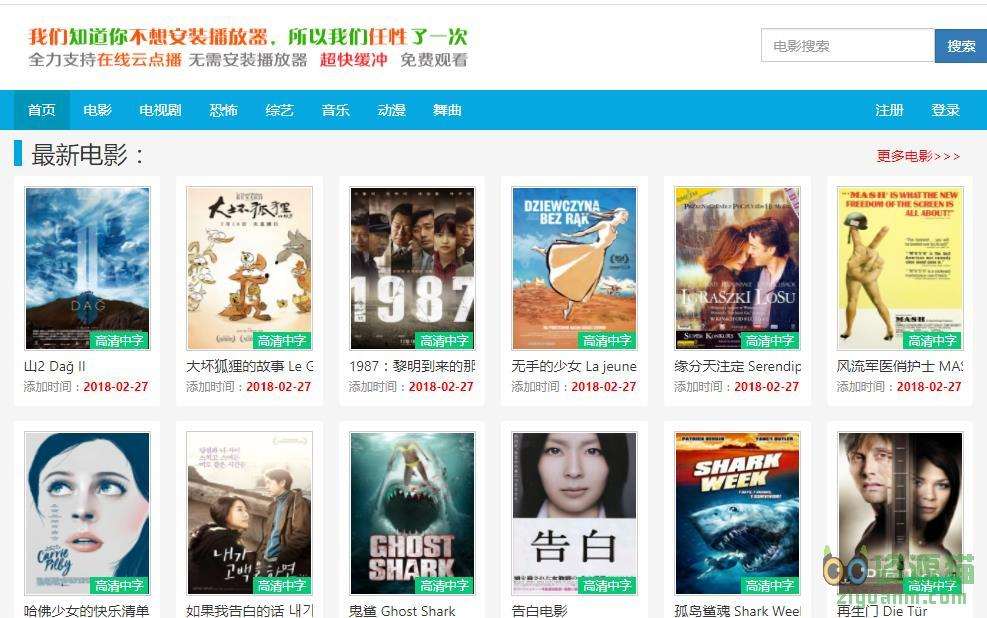Switch to the 电影 tab
The height and width of the screenshot is (618, 987).
pyautogui.click(x=98, y=110)
